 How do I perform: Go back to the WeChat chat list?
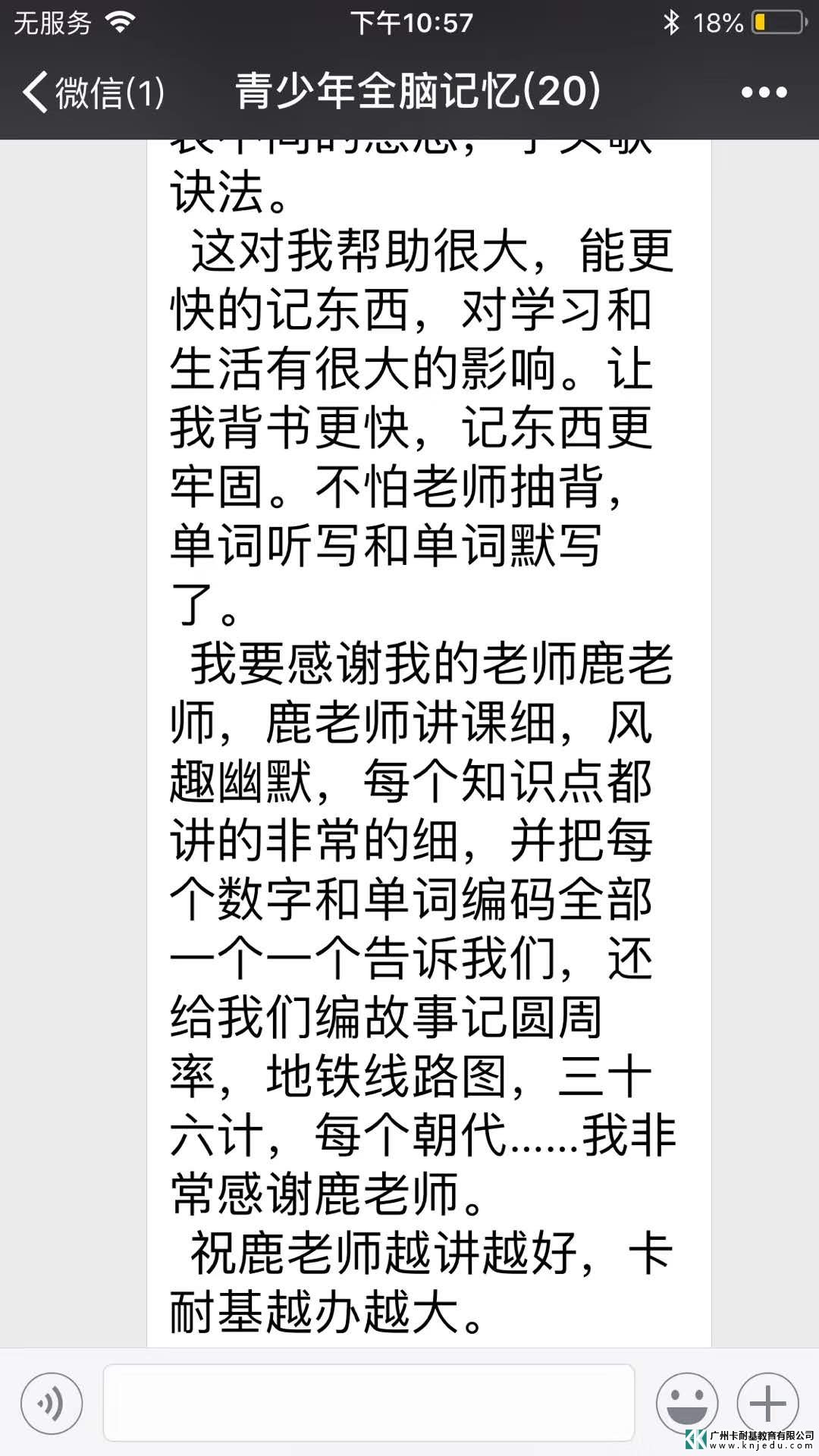click(x=91, y=93)
